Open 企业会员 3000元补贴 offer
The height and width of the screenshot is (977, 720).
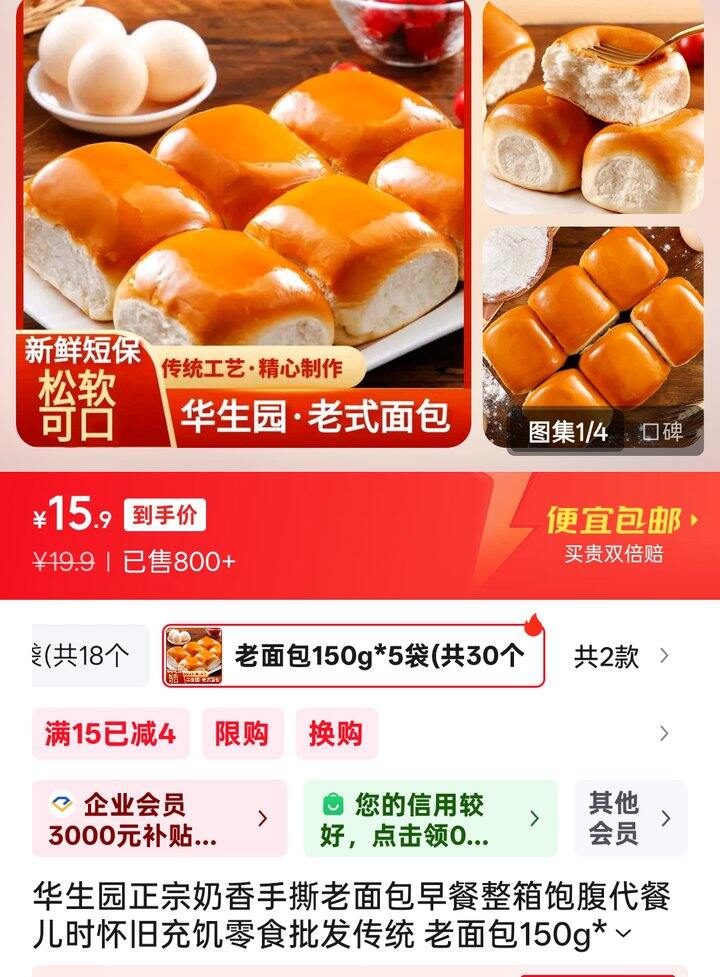[x=159, y=819]
